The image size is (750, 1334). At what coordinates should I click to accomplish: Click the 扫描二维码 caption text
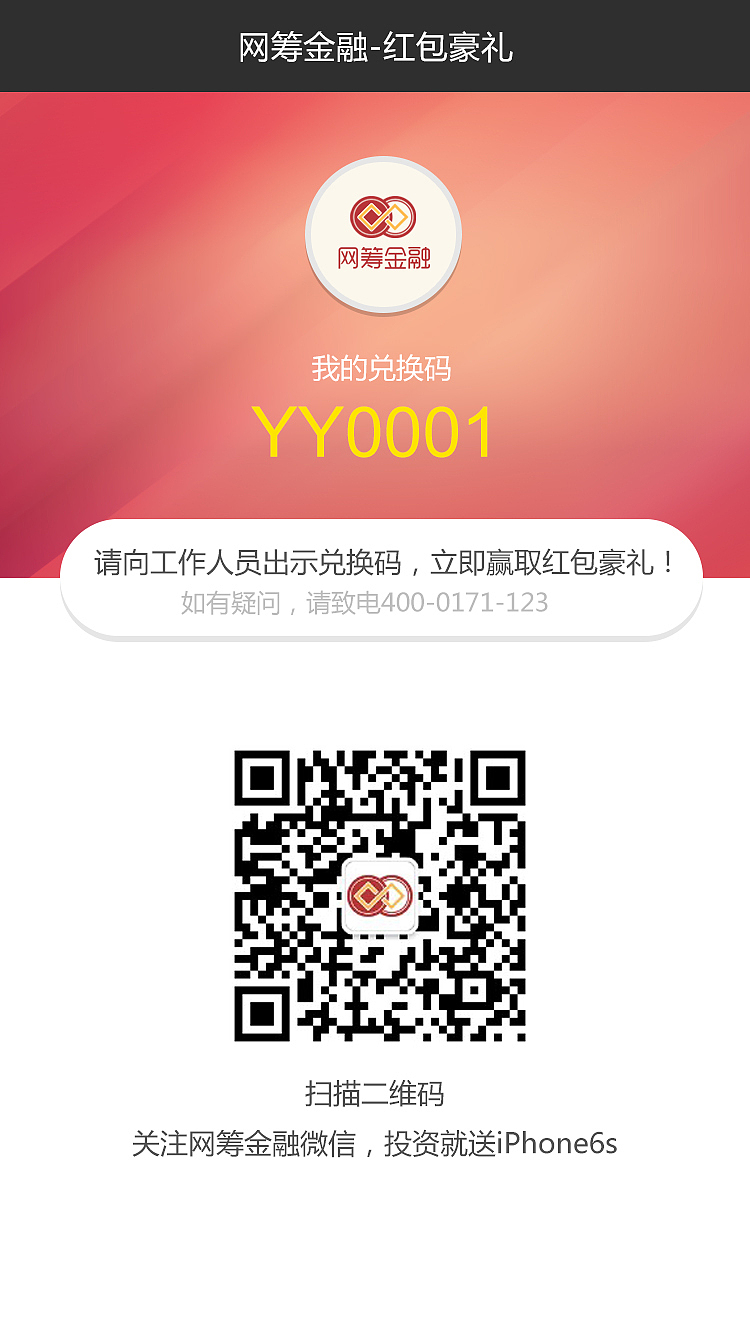coord(375,1094)
